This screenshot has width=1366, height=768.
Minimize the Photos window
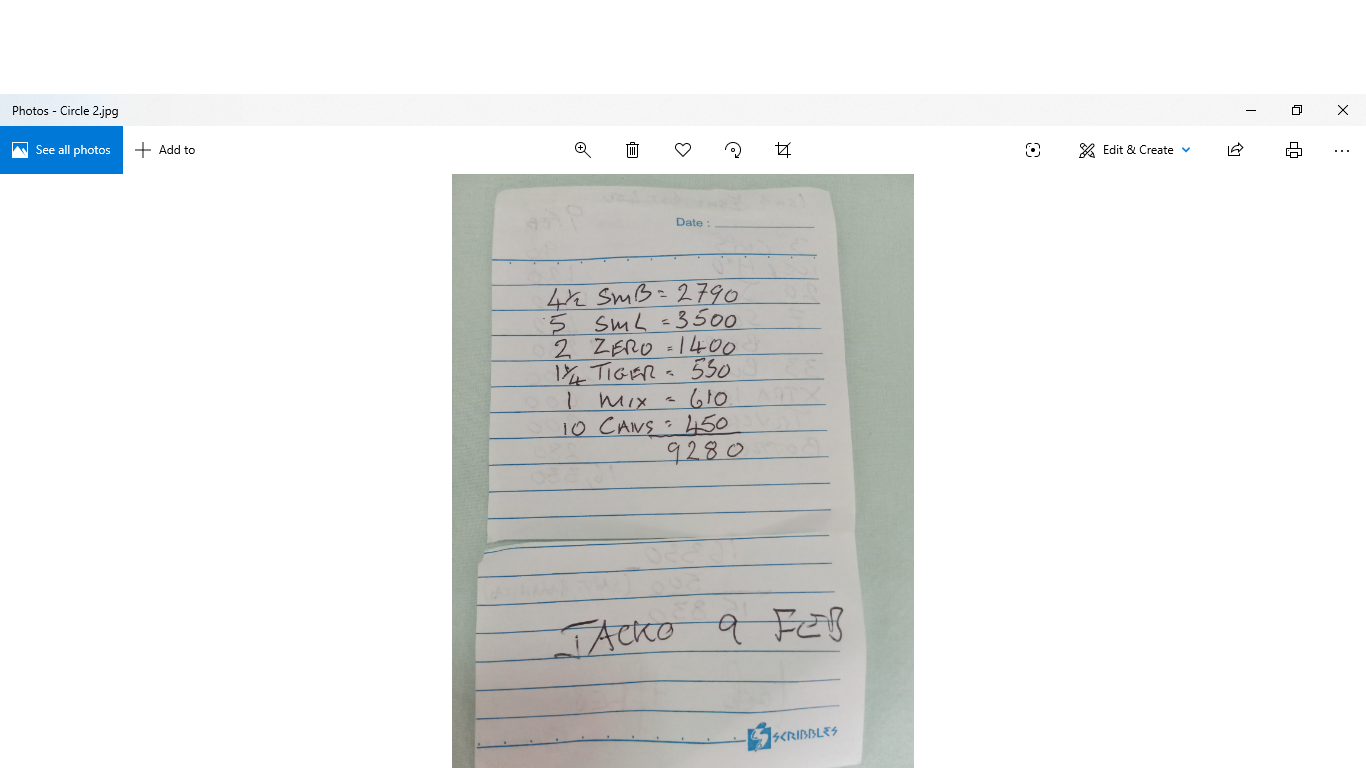pyautogui.click(x=1251, y=110)
